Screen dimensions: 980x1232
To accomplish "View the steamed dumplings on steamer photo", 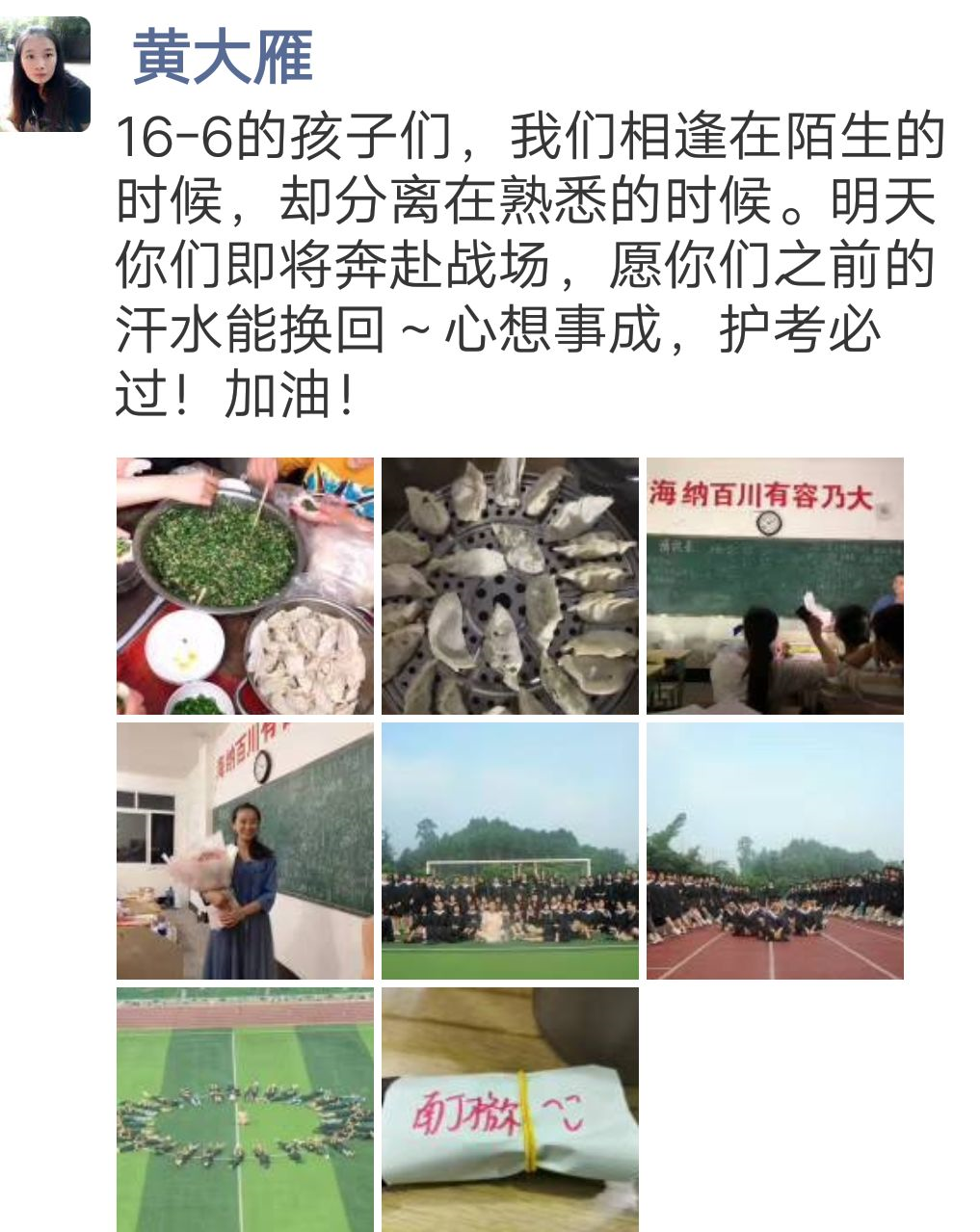I will [510, 586].
